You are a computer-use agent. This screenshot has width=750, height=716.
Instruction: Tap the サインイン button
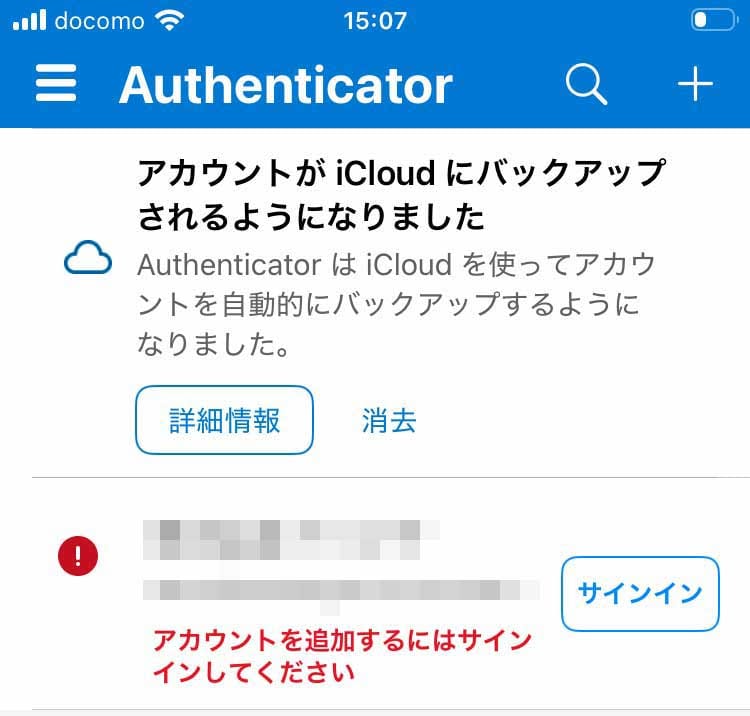640,593
